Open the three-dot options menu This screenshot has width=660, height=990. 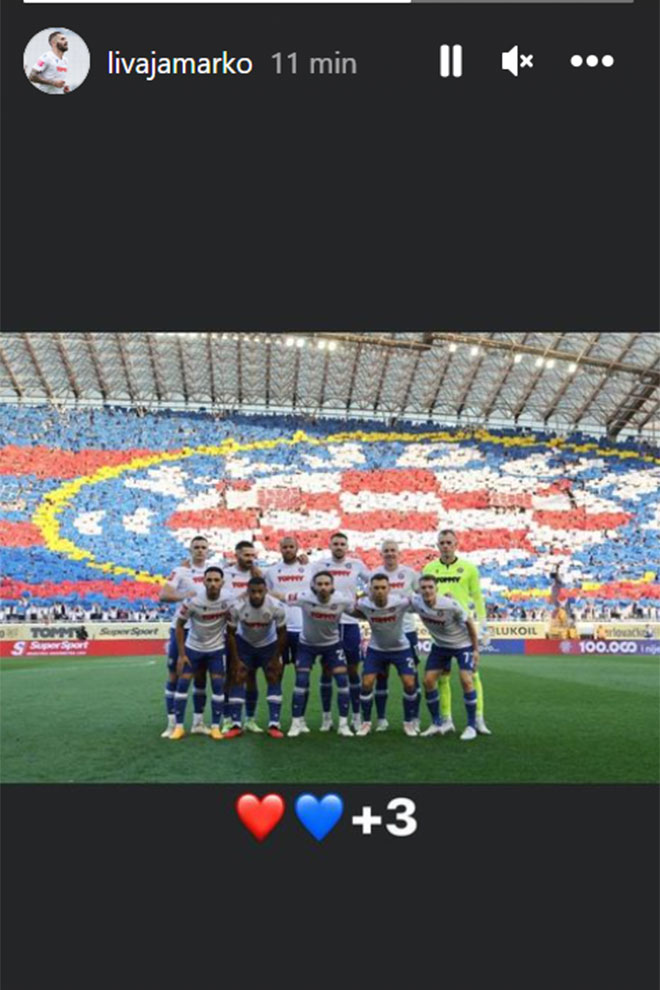click(592, 62)
